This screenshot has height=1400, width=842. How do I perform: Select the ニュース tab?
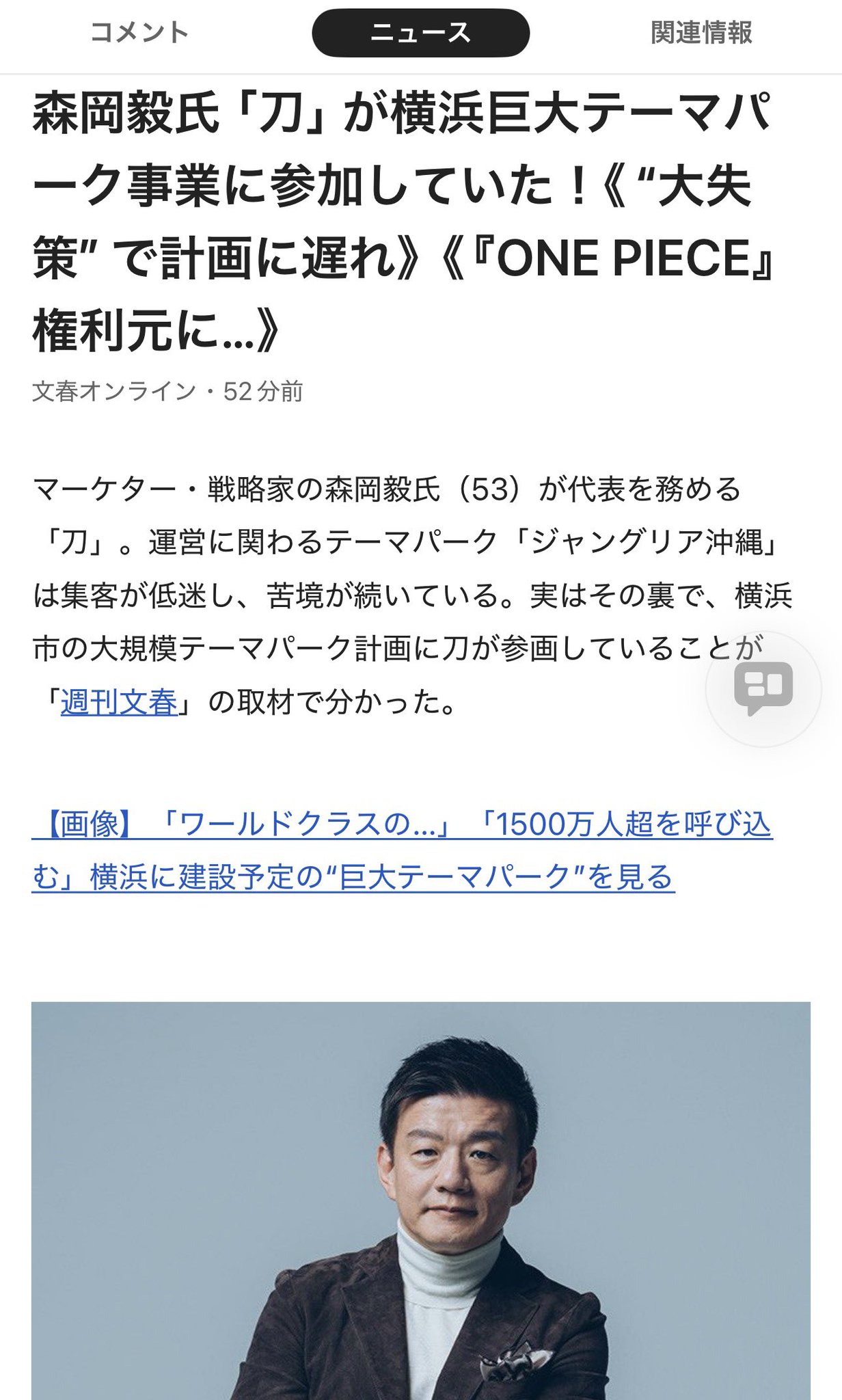420,33
